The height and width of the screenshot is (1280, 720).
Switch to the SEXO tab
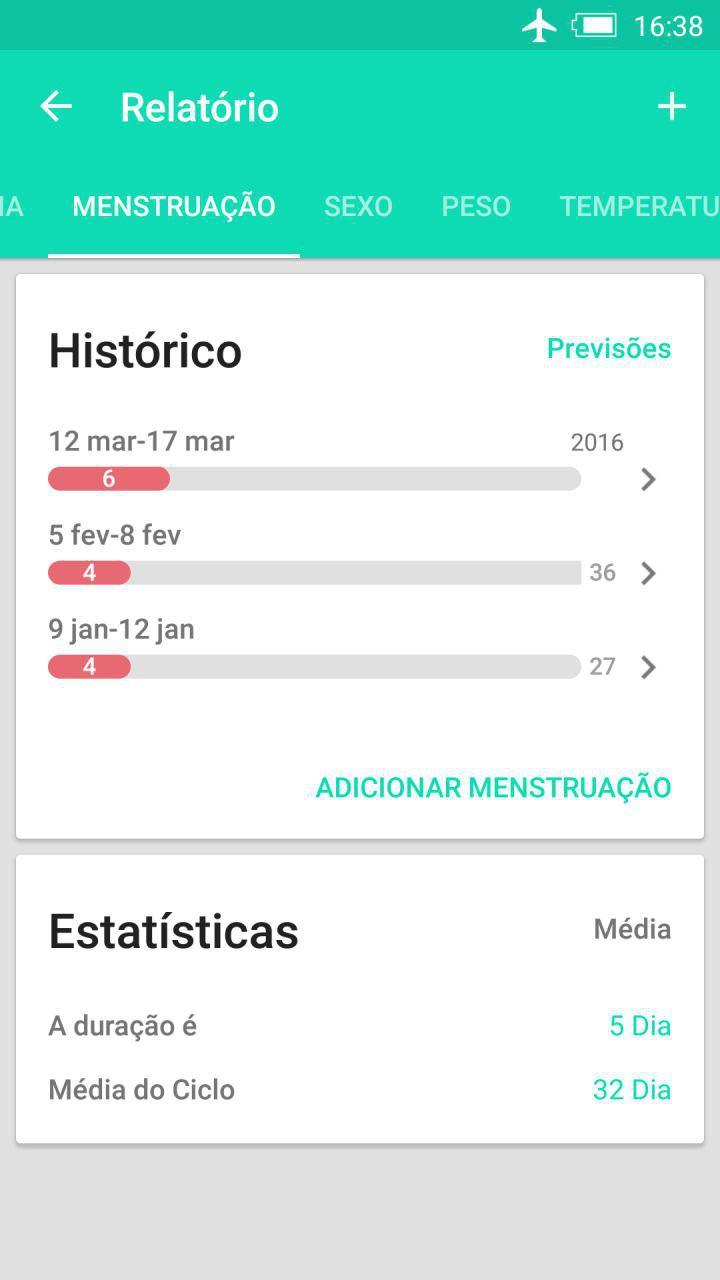coord(358,206)
